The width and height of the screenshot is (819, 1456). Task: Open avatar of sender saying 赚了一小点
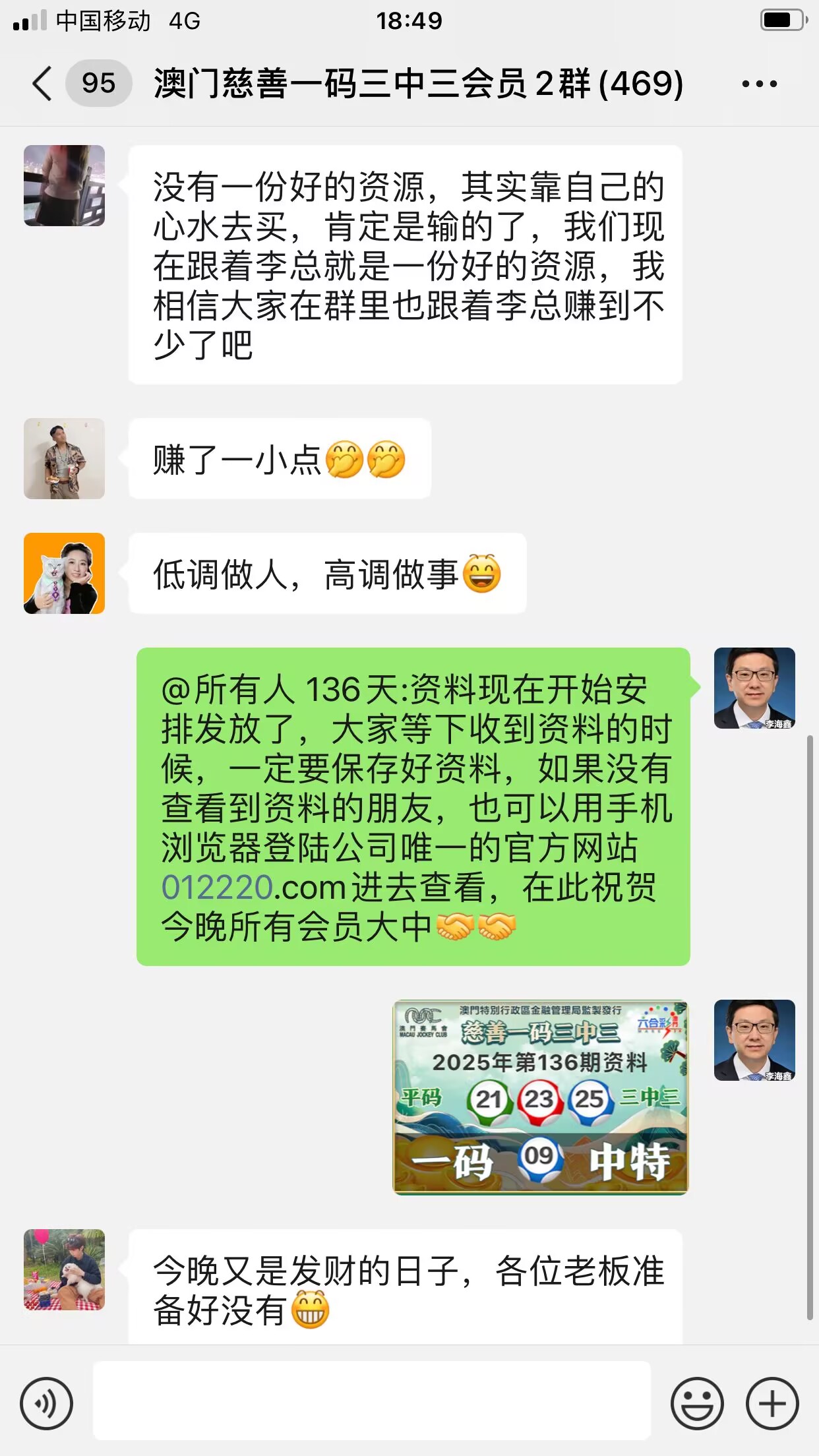64,458
